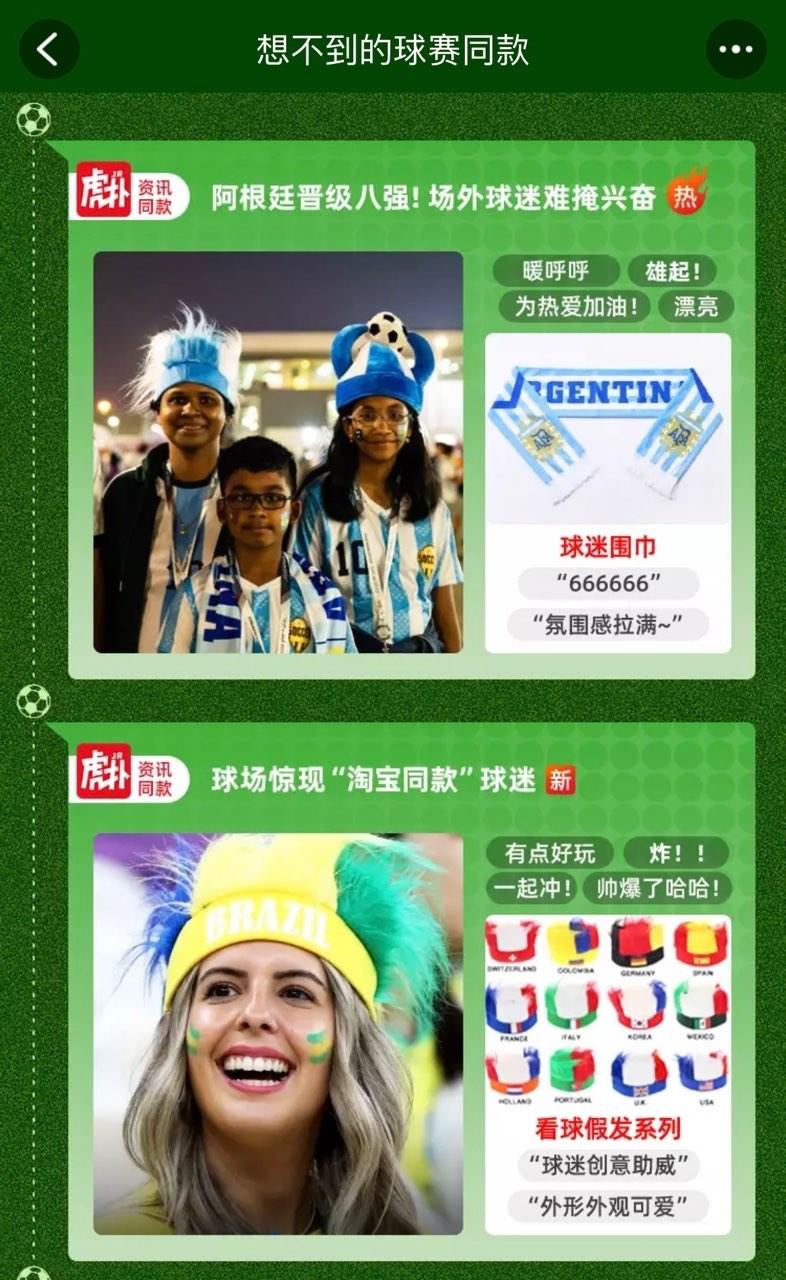Open the Brazil fan news photo
The width and height of the screenshot is (786, 1280).
[278, 1033]
